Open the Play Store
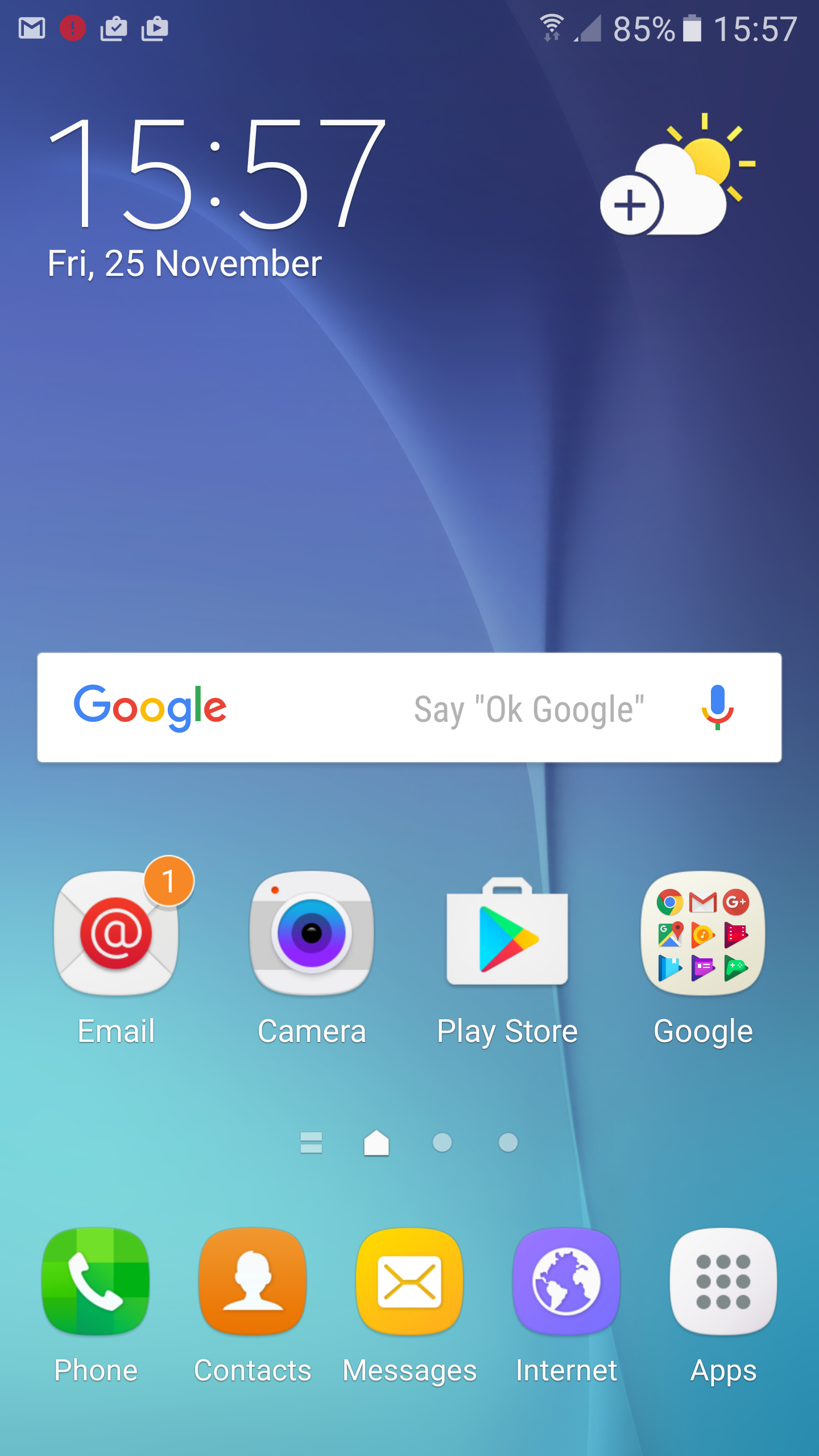The height and width of the screenshot is (1456, 819). 507,934
